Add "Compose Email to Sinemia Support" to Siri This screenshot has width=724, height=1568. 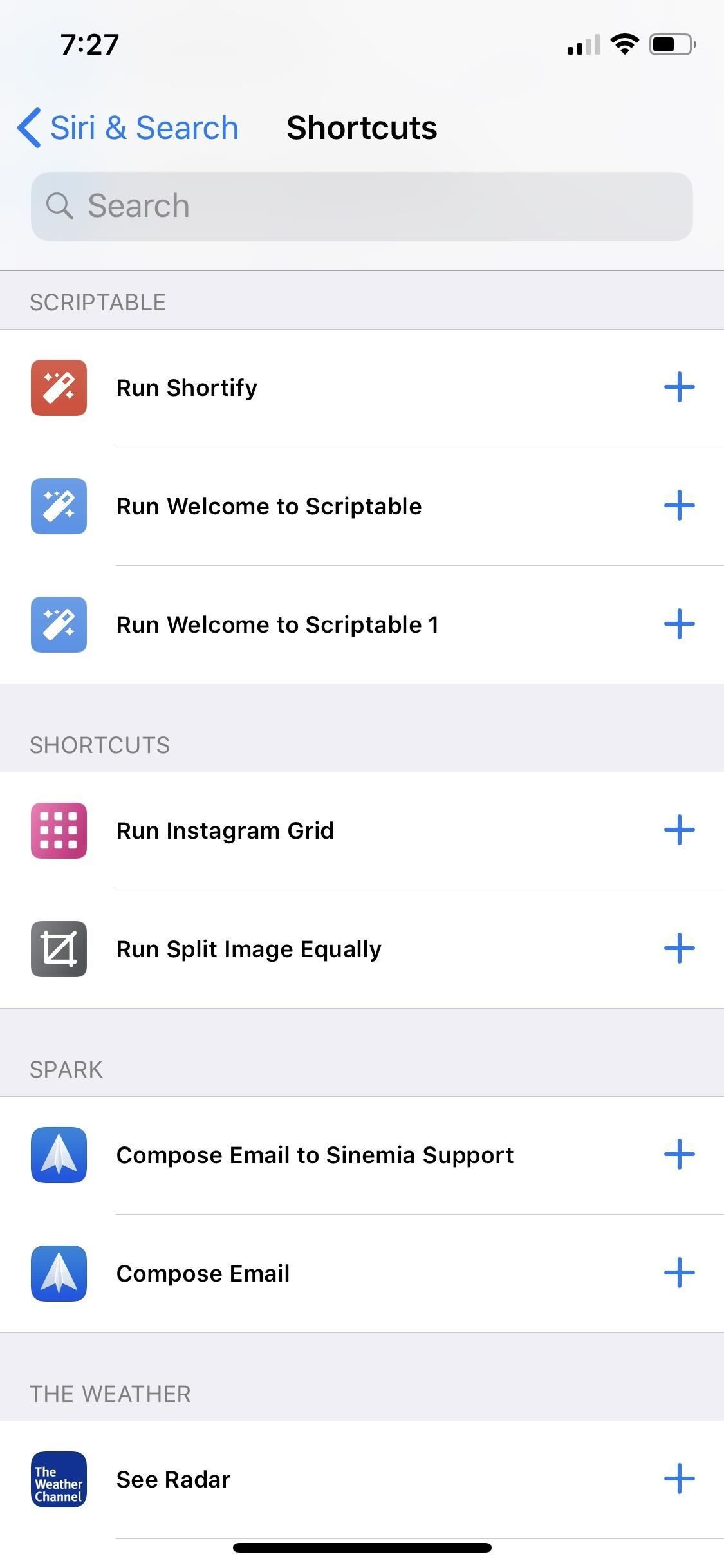(680, 1155)
